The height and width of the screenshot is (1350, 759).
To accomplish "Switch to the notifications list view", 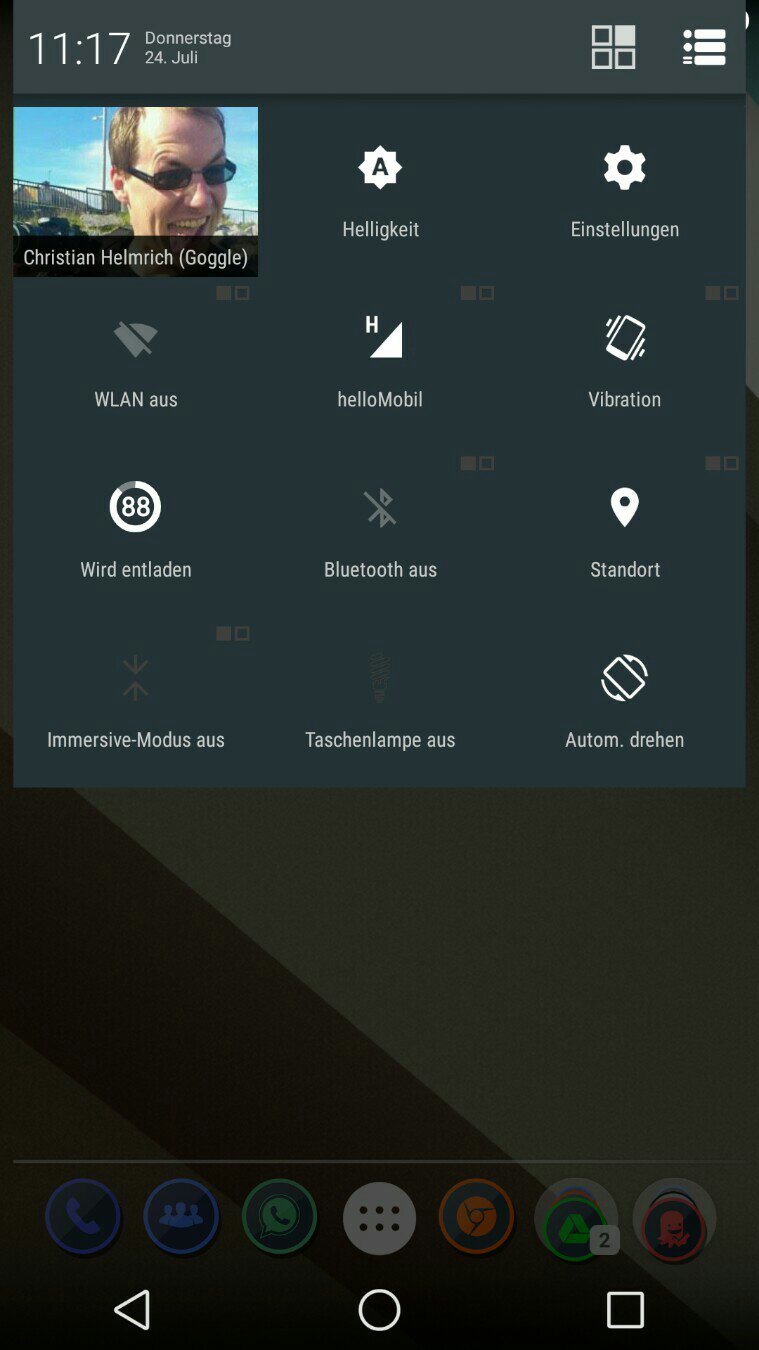I will click(x=704, y=47).
